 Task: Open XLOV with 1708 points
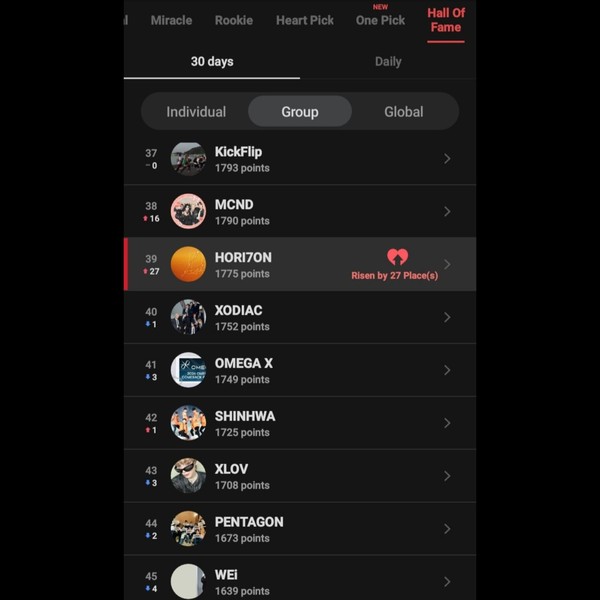coord(300,477)
